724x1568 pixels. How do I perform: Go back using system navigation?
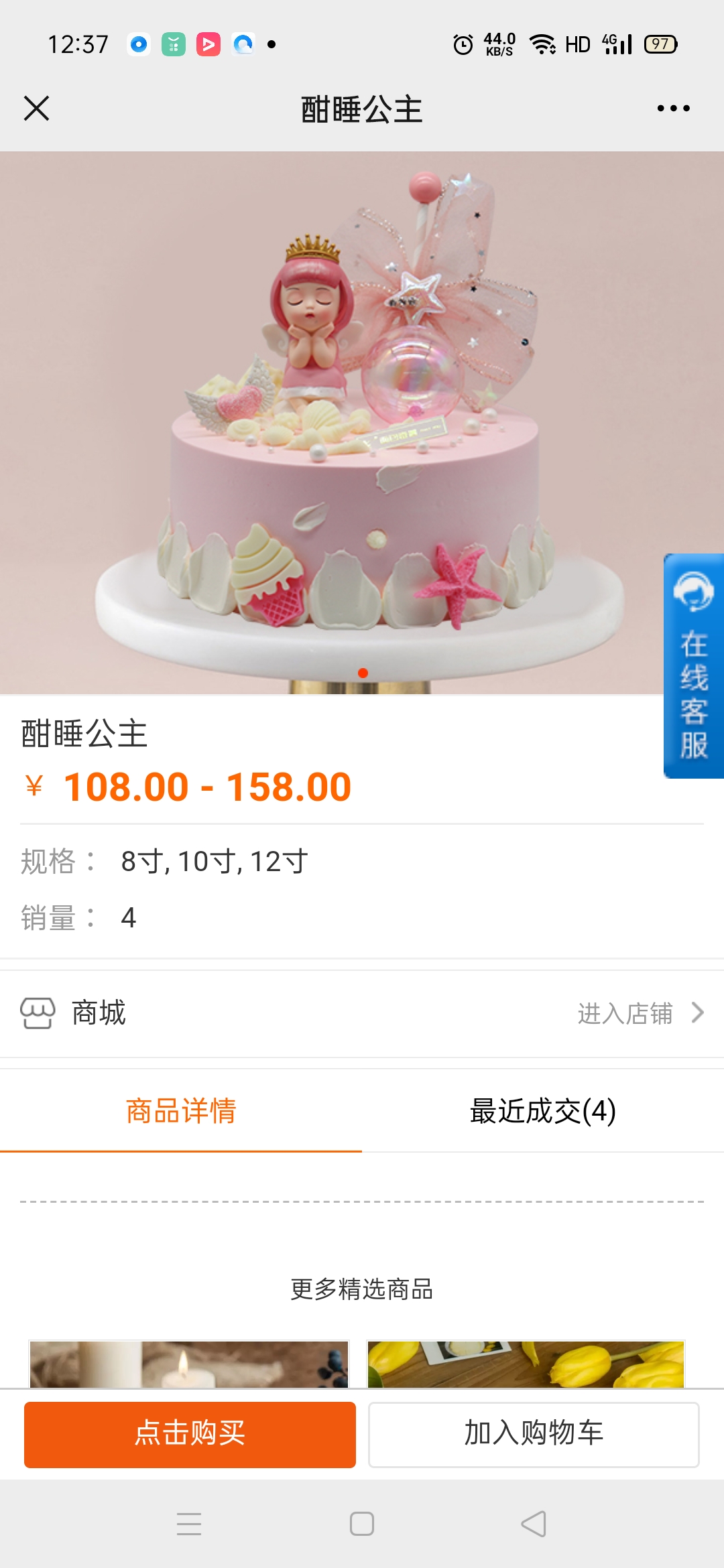tap(534, 1524)
